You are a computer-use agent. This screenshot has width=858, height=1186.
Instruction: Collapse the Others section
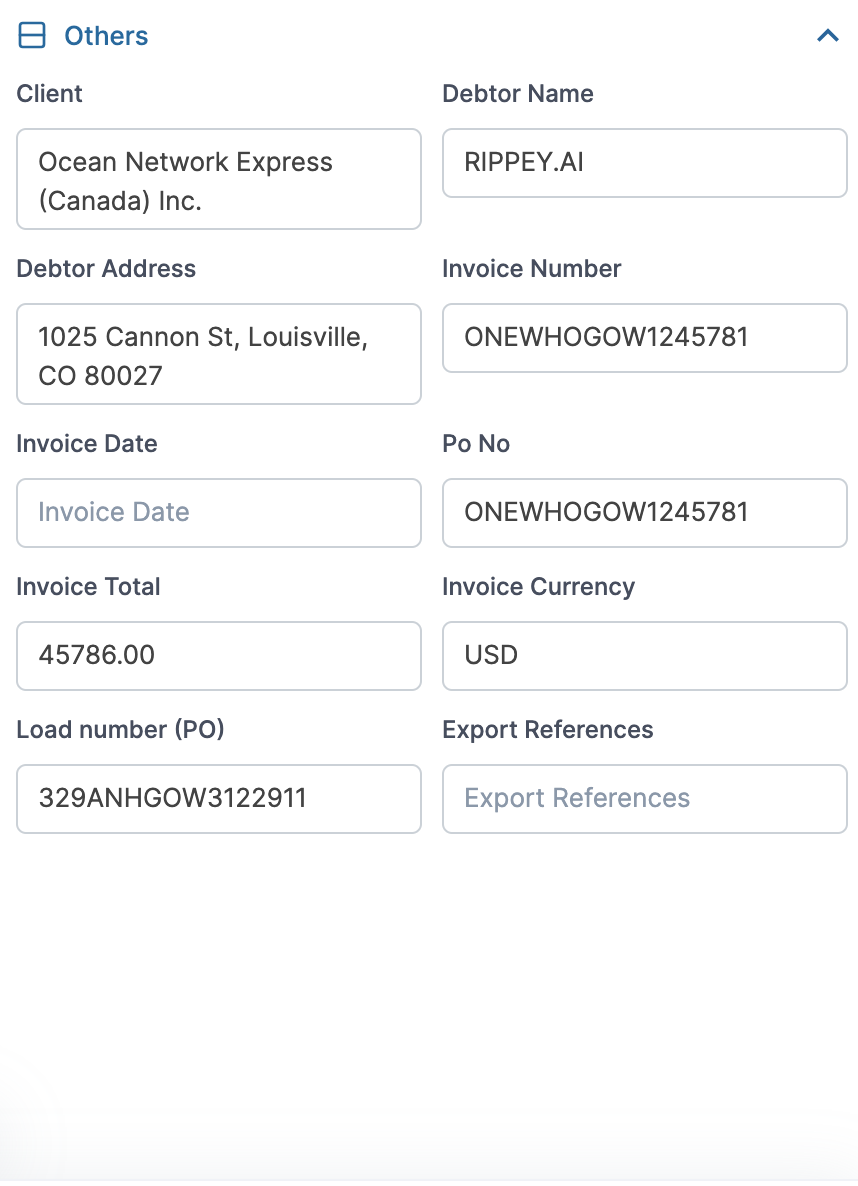click(x=827, y=36)
